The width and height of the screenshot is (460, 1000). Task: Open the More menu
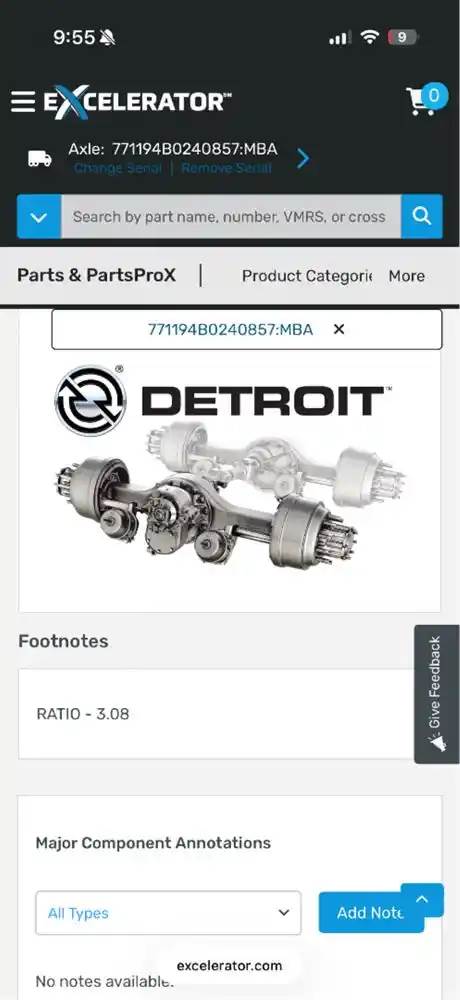406,276
